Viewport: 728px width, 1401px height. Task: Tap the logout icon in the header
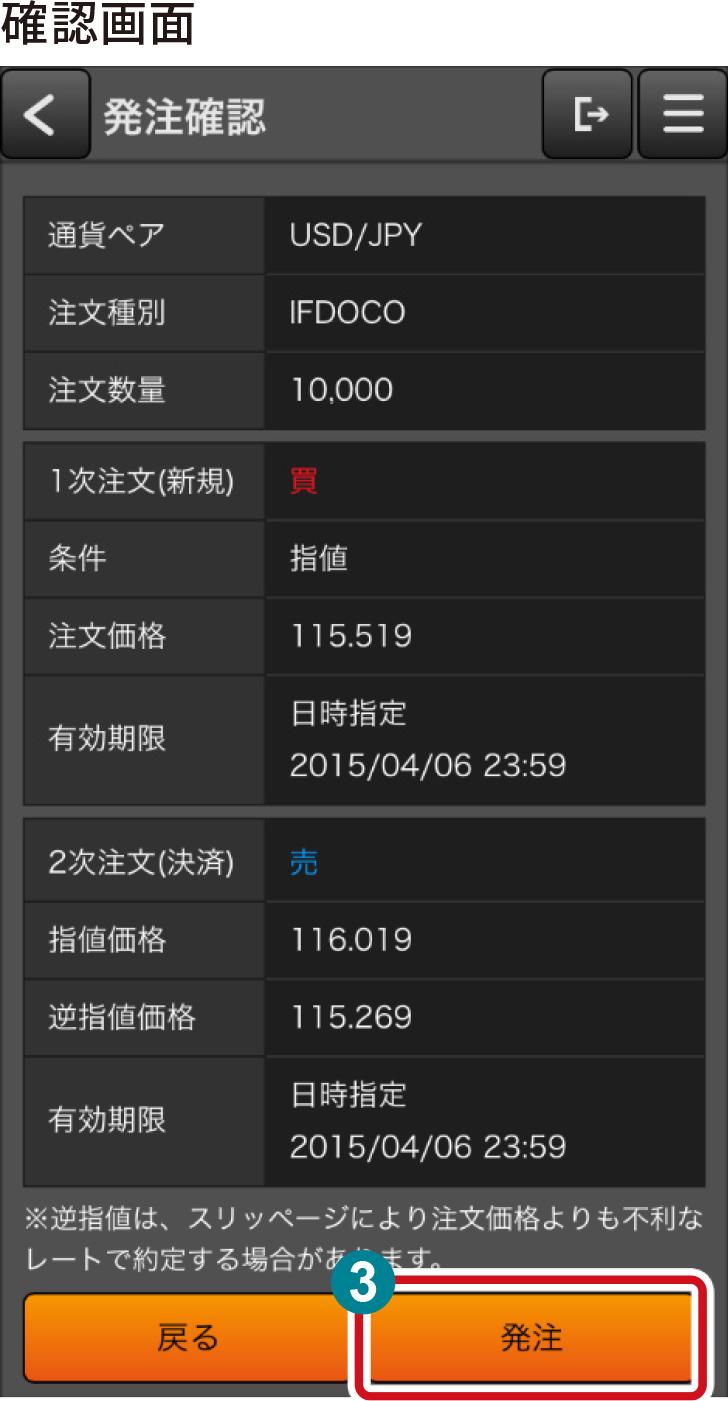[x=587, y=115]
